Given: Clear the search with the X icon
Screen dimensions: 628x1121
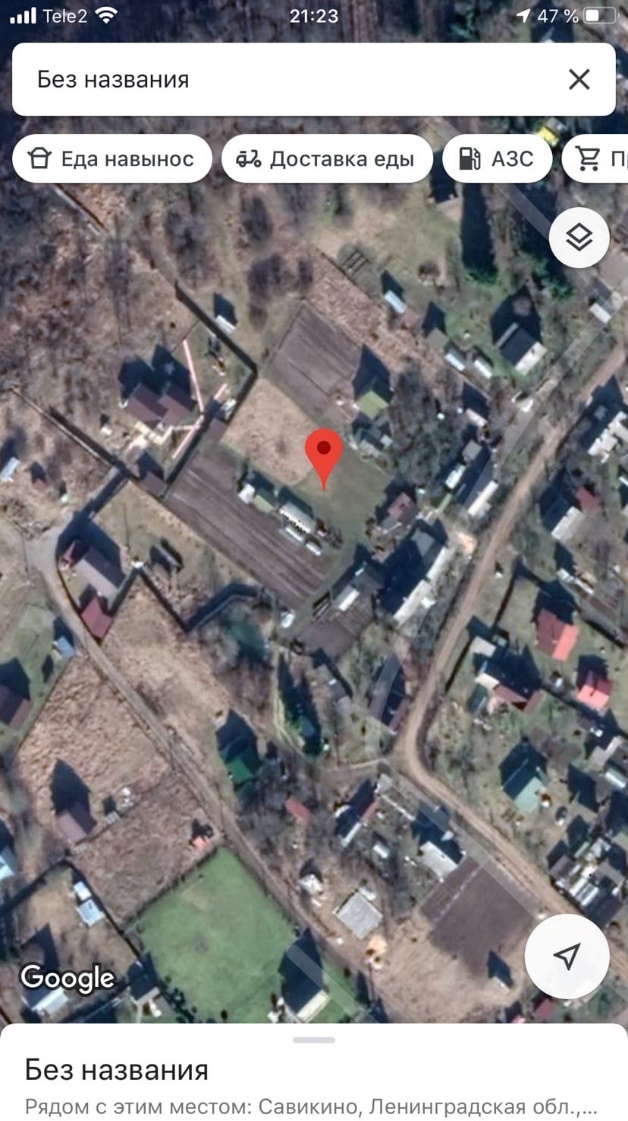Looking at the screenshot, I should click(x=579, y=79).
